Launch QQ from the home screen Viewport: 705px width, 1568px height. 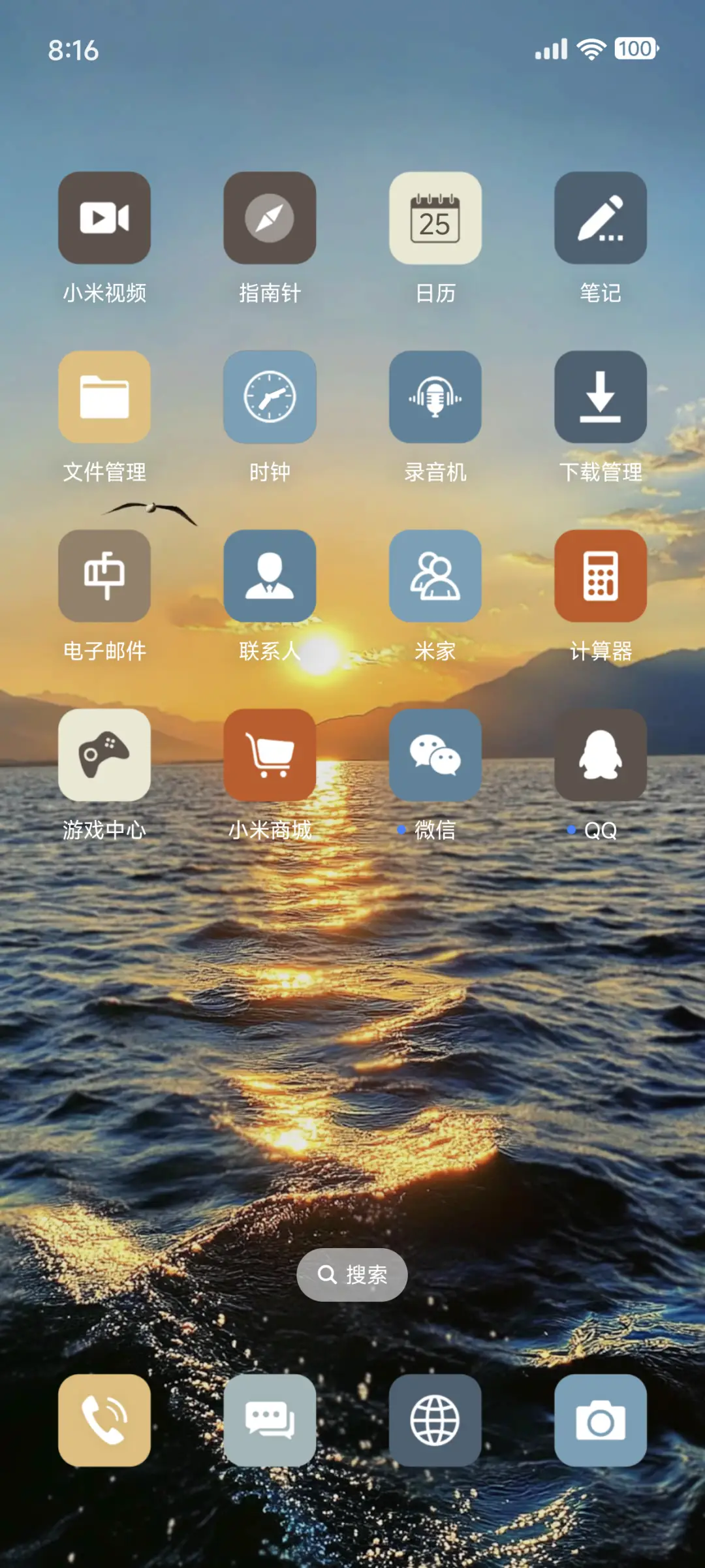point(600,755)
